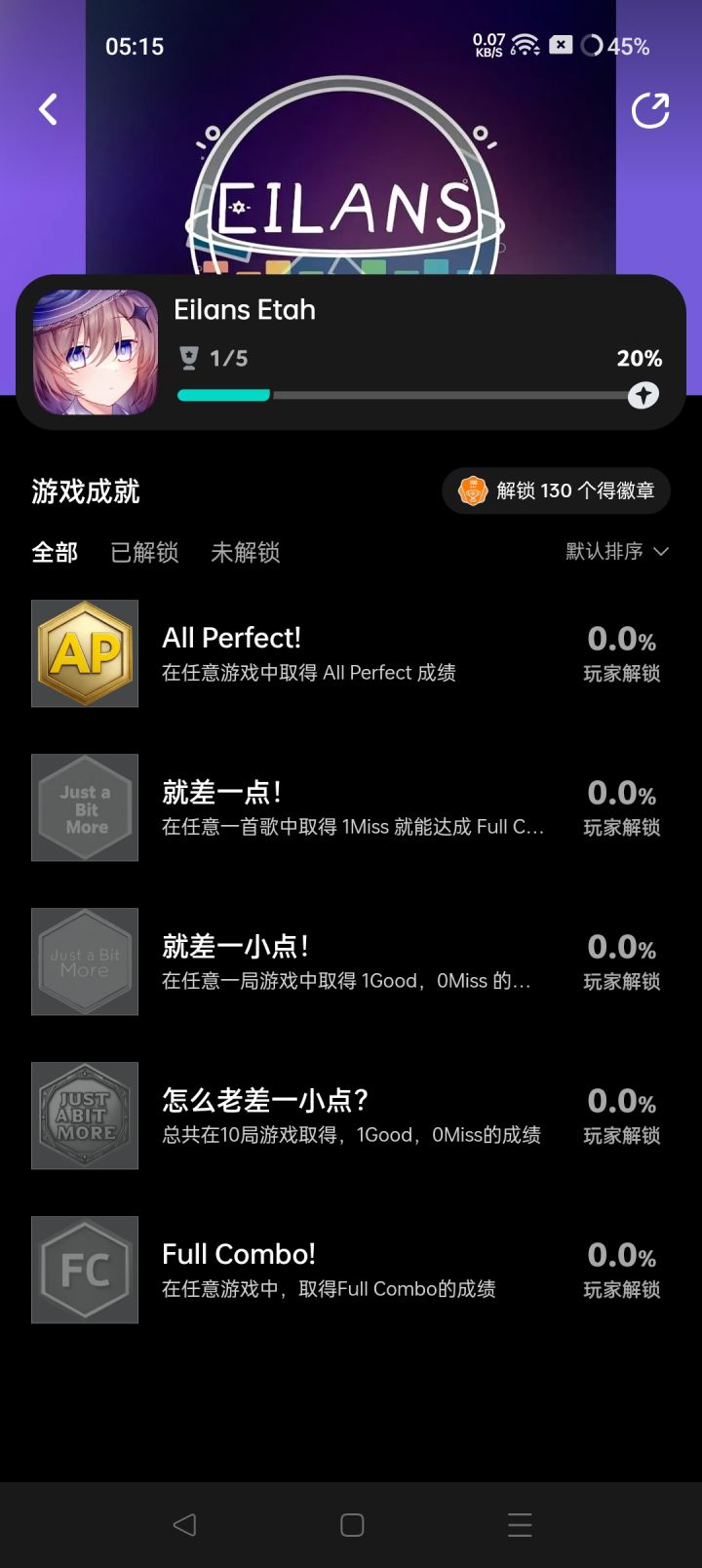Open the Eilans Etah game card
This screenshot has width=702, height=1568.
click(351, 353)
